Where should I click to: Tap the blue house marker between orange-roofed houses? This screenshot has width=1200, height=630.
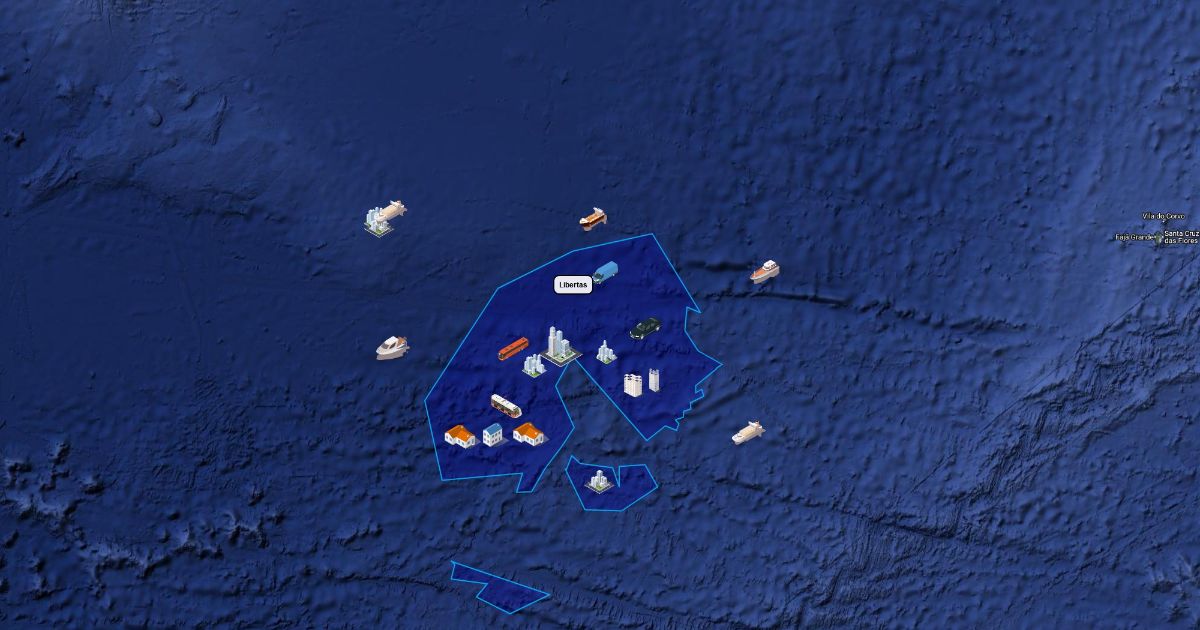click(493, 434)
